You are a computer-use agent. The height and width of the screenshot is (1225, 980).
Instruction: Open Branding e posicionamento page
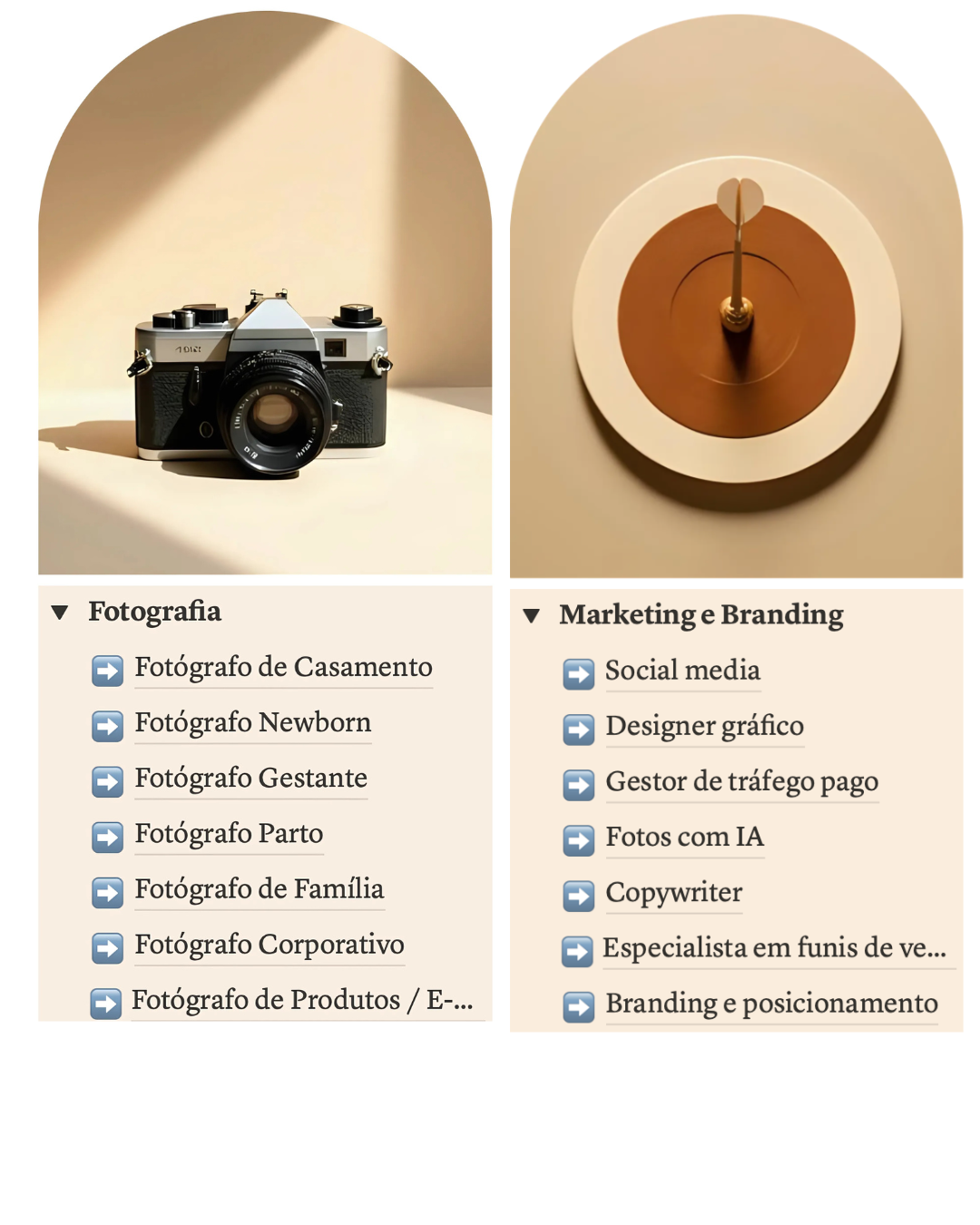pyautogui.click(x=771, y=1004)
